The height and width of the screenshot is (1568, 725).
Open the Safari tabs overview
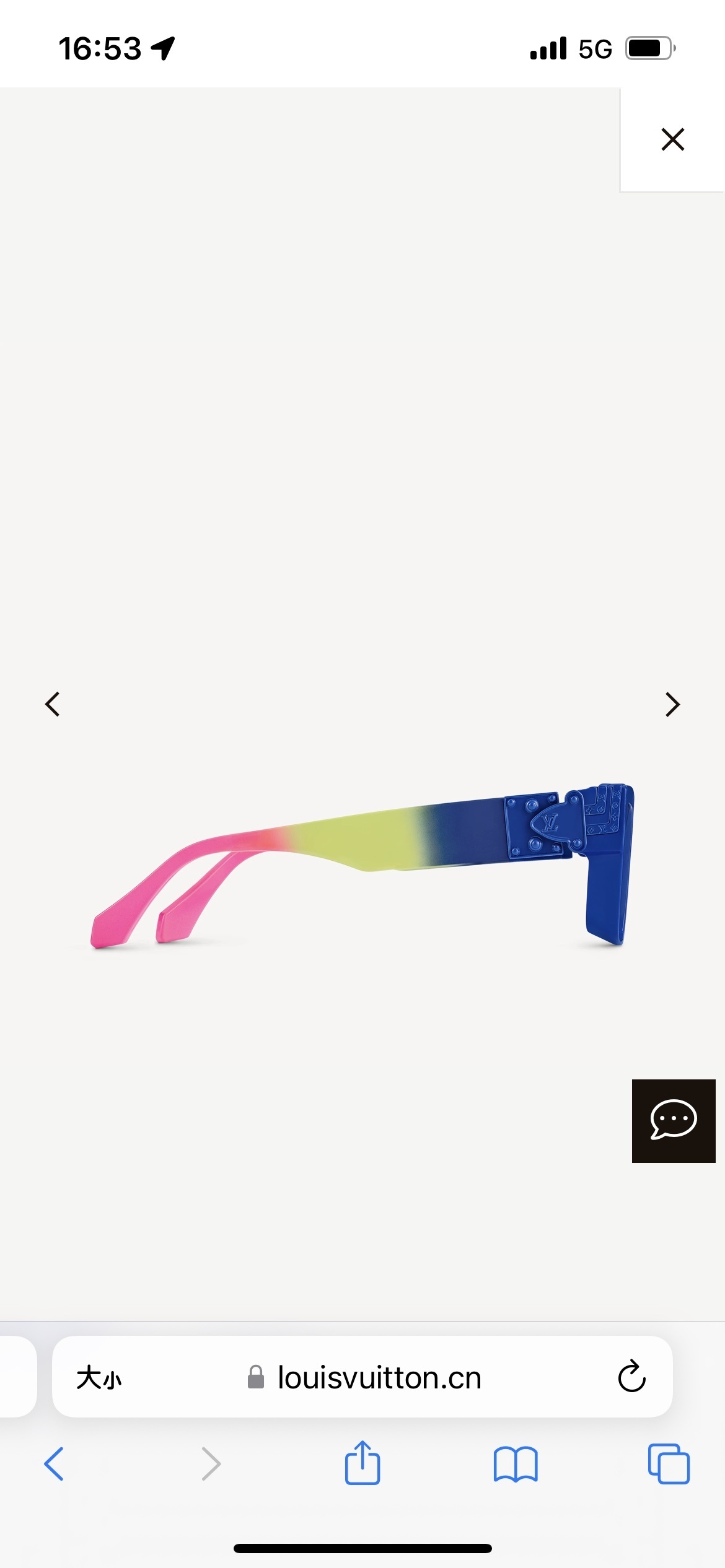coord(669,1464)
